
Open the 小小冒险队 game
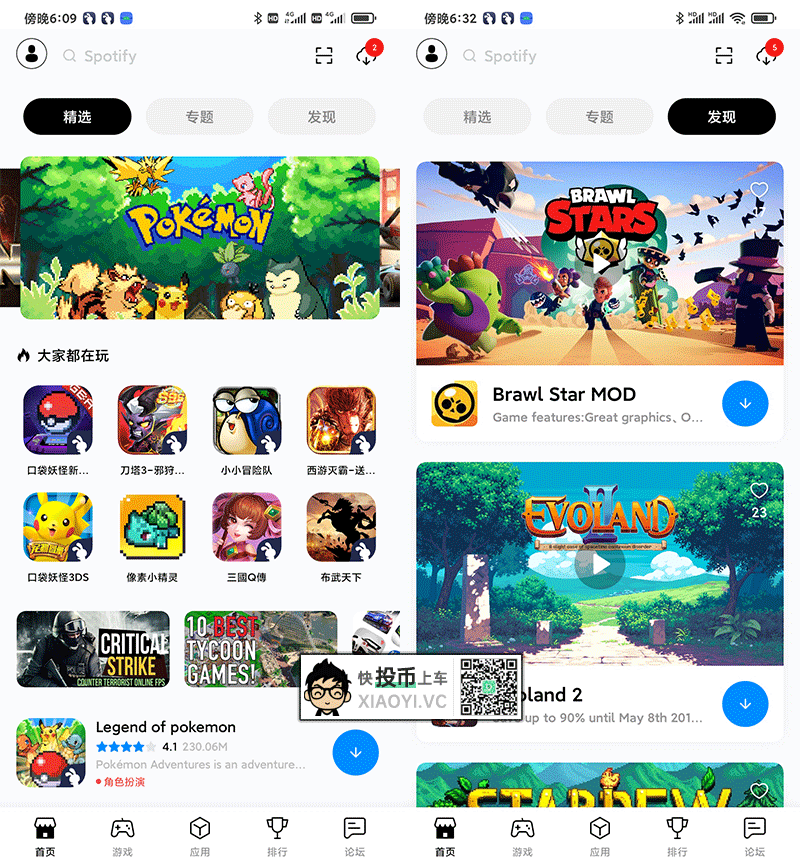click(x=246, y=420)
